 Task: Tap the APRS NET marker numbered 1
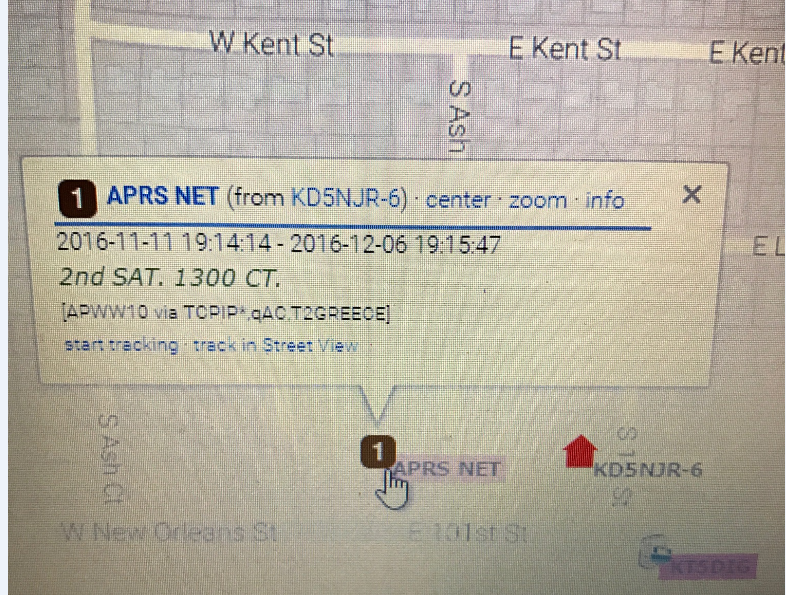378,453
